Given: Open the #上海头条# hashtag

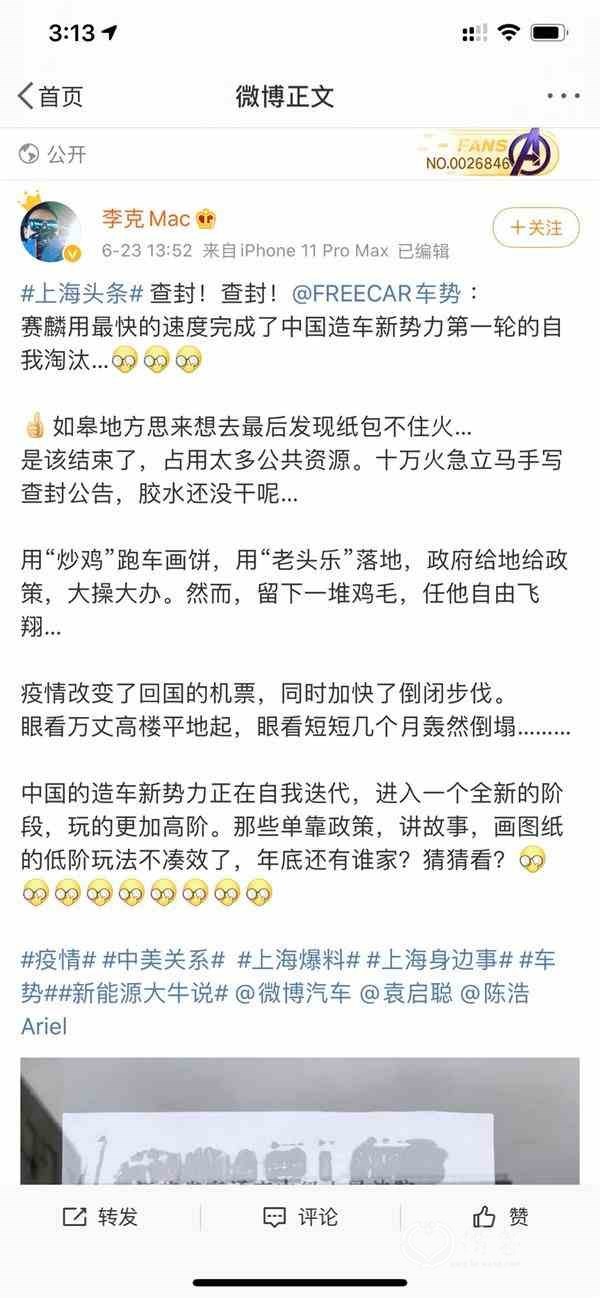Looking at the screenshot, I should click(x=82, y=293).
